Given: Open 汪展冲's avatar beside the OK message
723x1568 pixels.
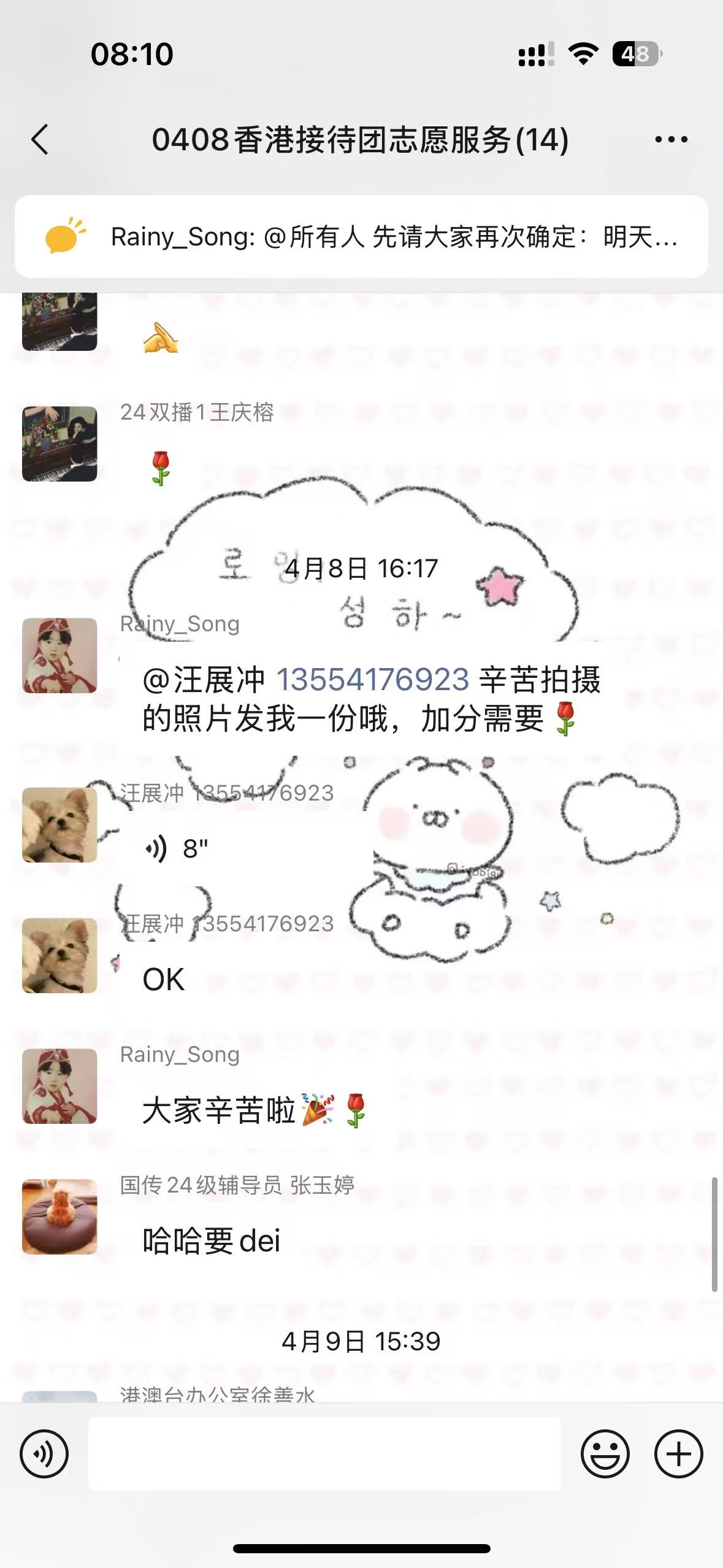Looking at the screenshot, I should [x=59, y=955].
